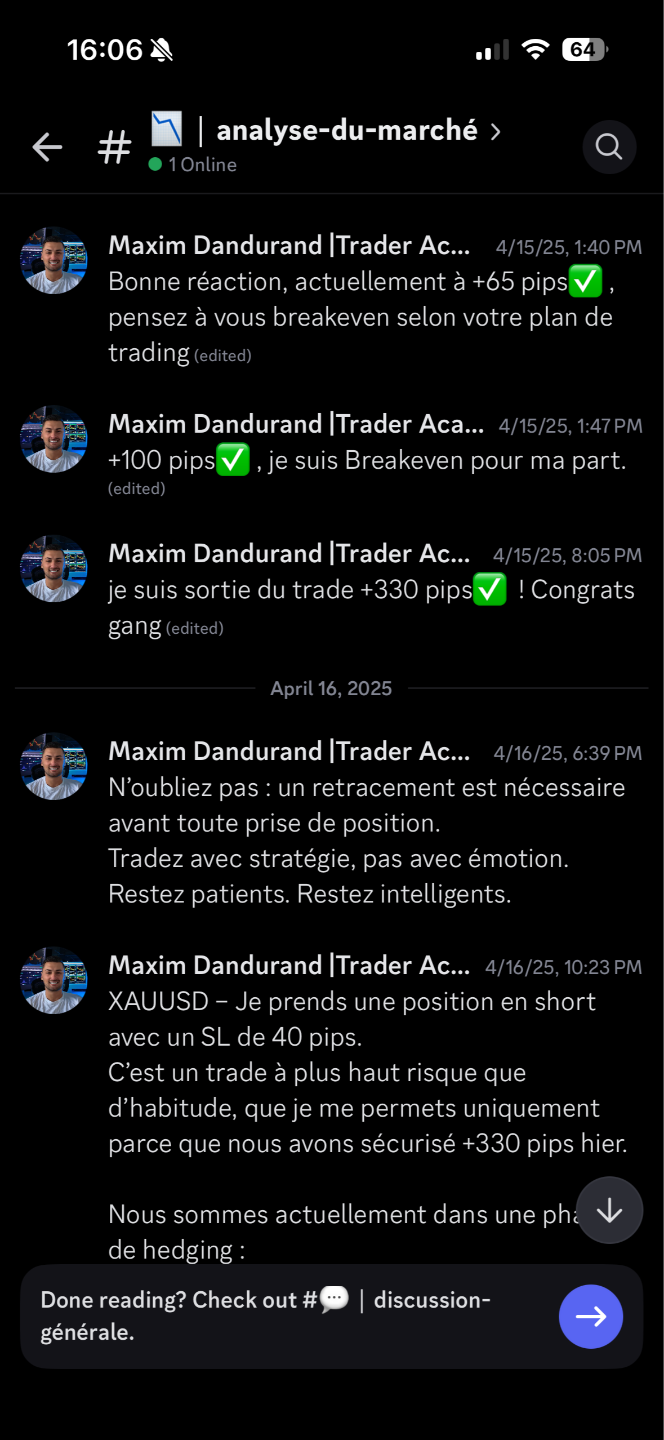View author profile from the 6:39 PM message

(x=54, y=766)
